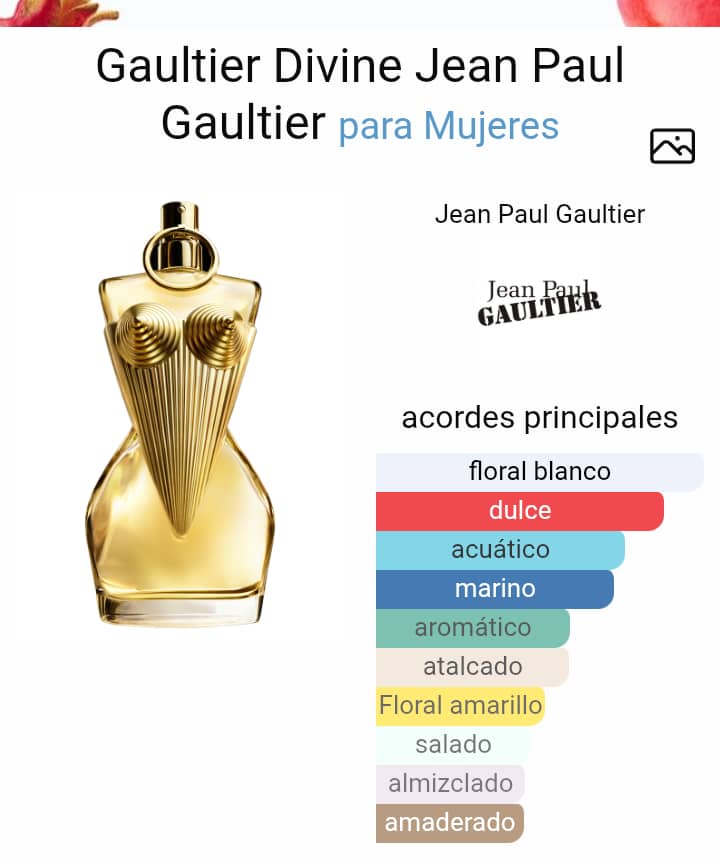Tap the Gaultier Divine bottle image
The width and height of the screenshot is (720, 861).
(180, 415)
